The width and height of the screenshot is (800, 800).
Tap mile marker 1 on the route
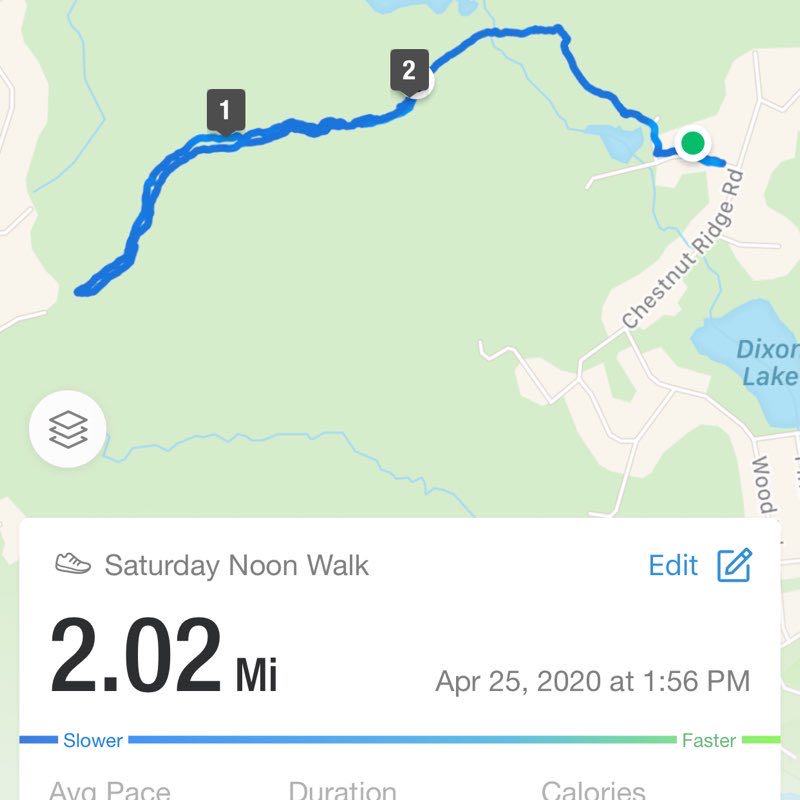pyautogui.click(x=226, y=110)
